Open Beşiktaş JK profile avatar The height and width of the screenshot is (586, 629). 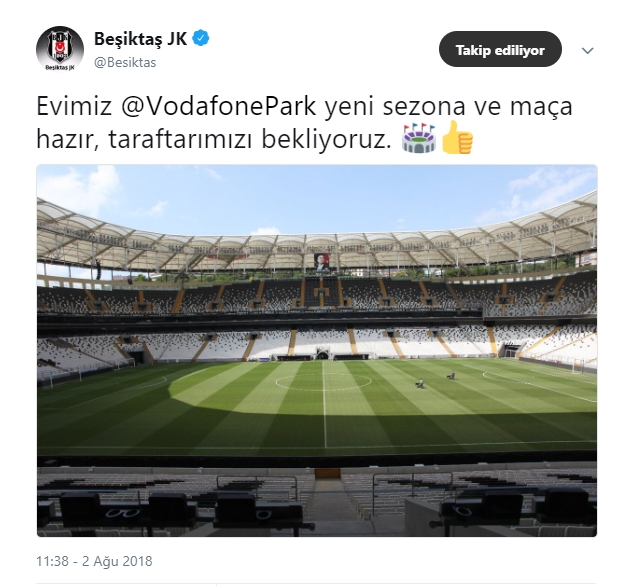[59, 48]
